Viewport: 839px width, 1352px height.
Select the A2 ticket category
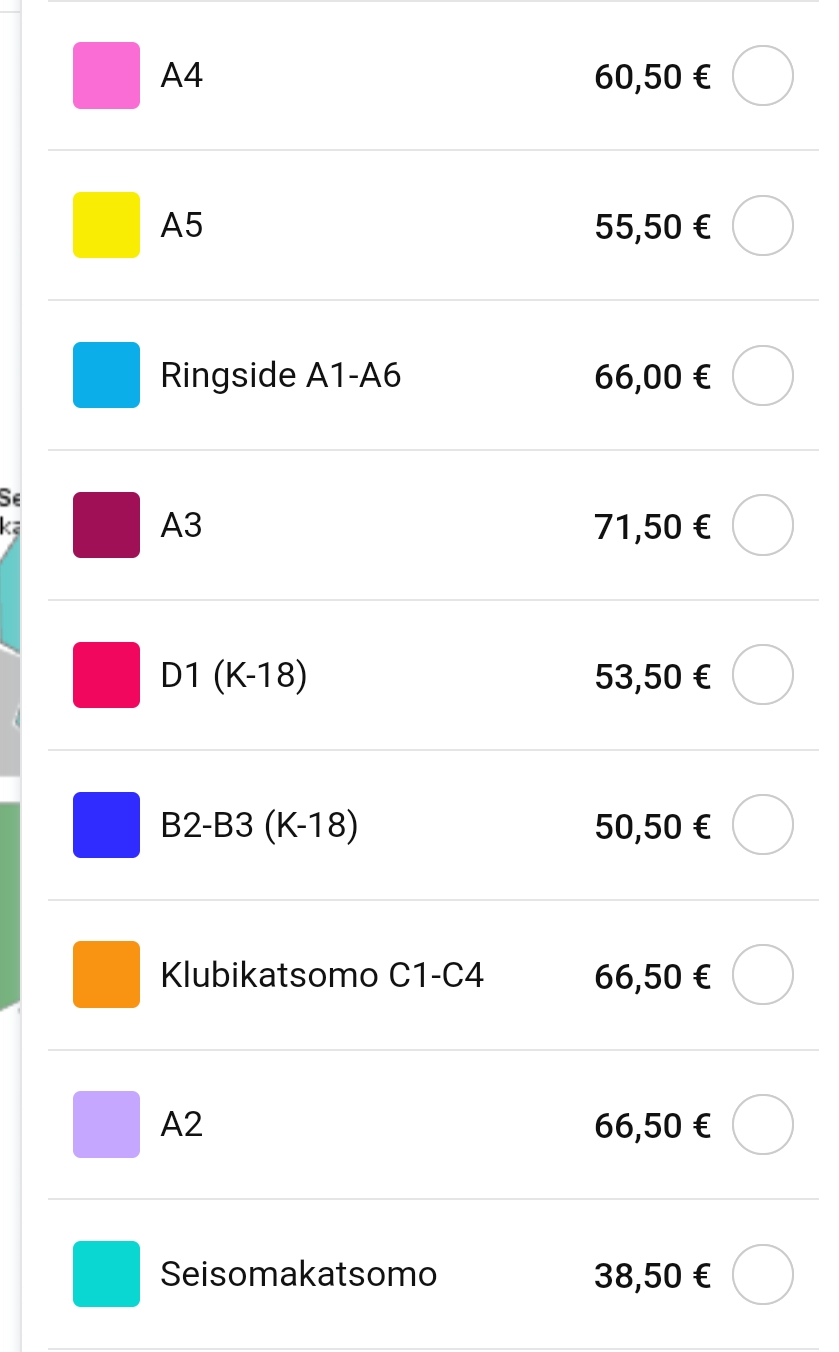(x=763, y=1125)
